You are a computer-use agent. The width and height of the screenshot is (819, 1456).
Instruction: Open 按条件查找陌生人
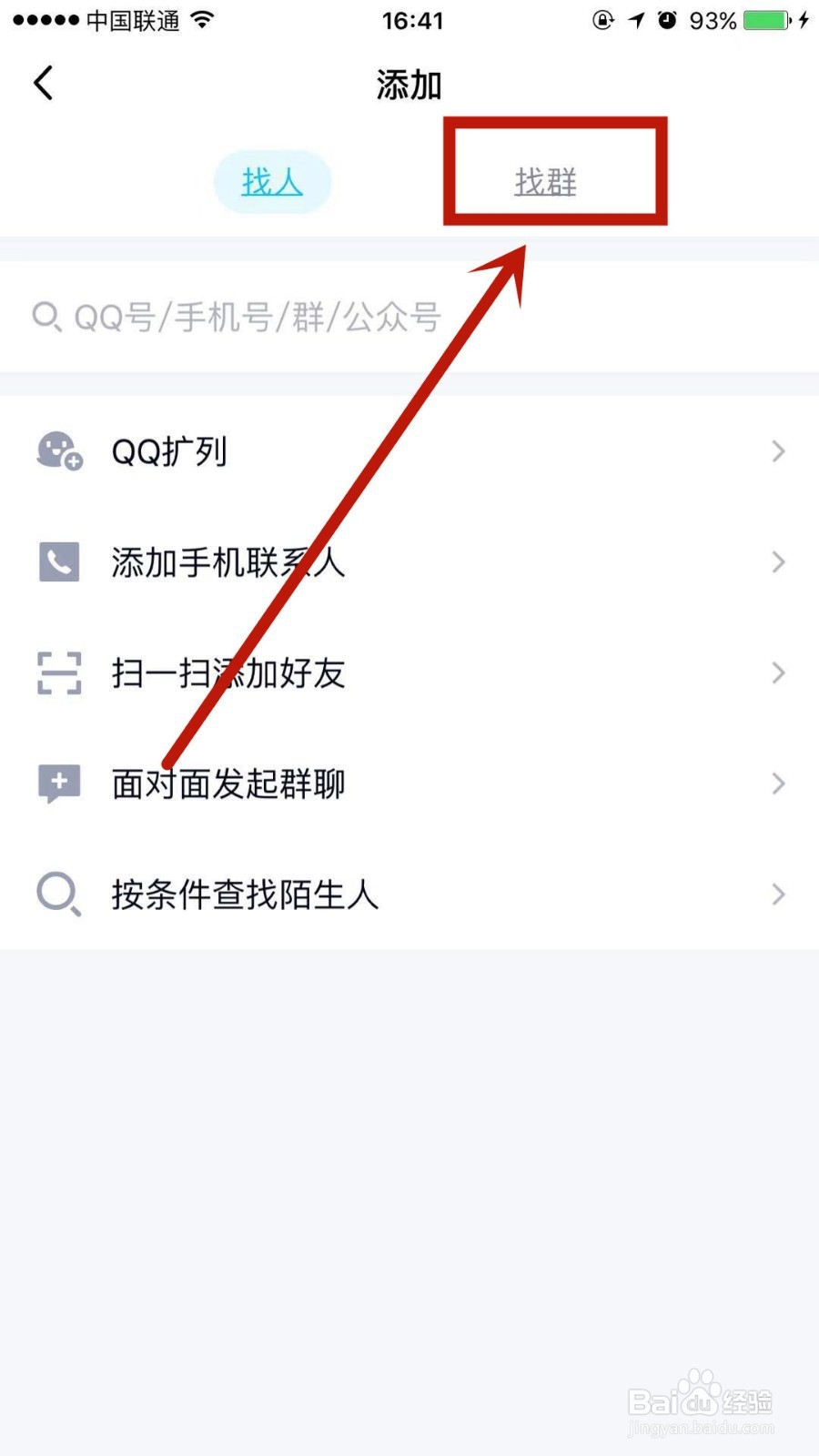point(246,895)
